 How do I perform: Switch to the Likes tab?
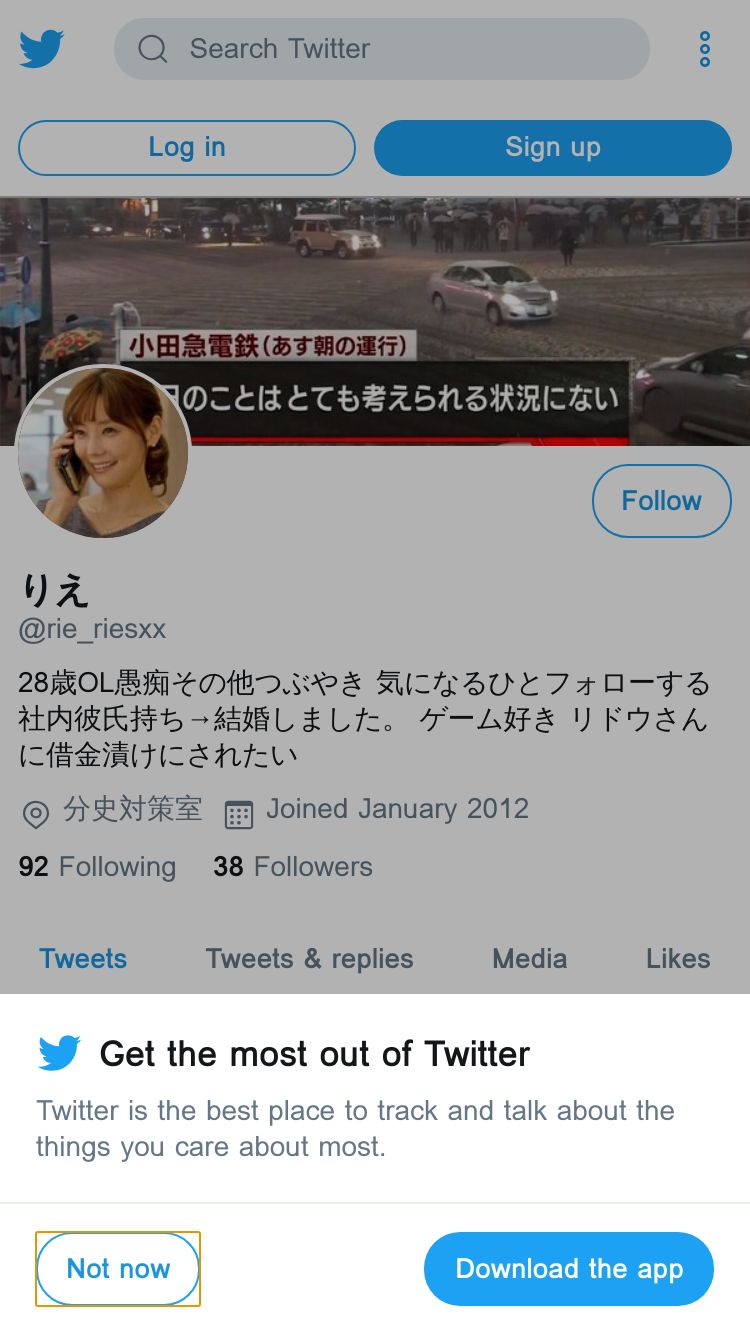(678, 959)
